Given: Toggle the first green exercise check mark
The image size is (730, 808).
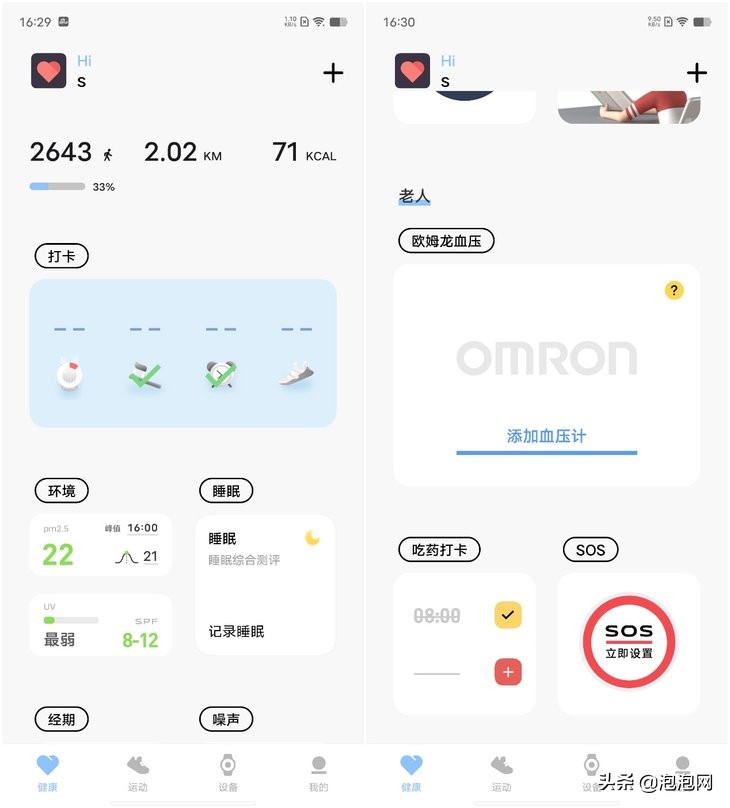Looking at the screenshot, I should [x=144, y=373].
